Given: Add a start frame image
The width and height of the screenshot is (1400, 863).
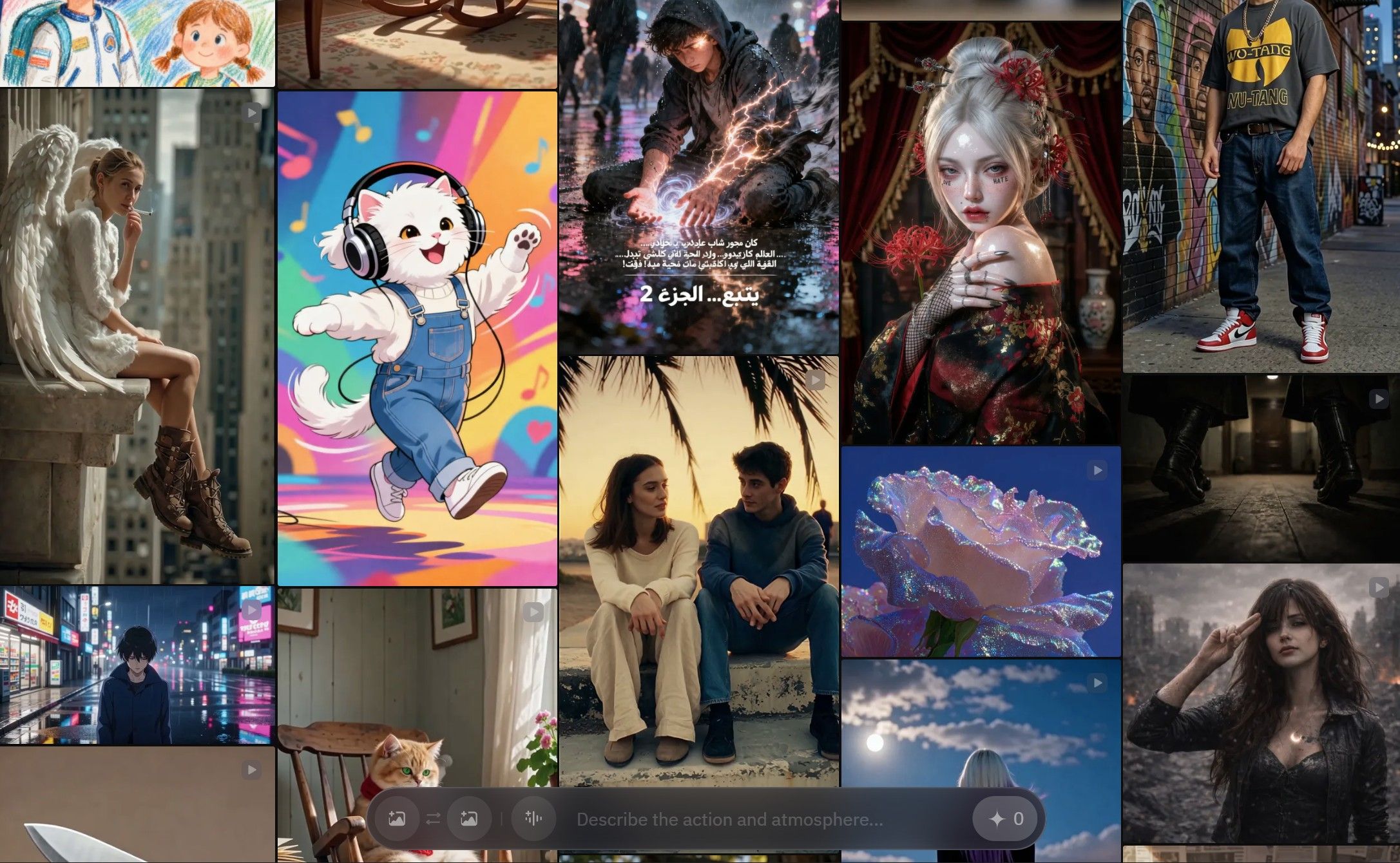Looking at the screenshot, I should coord(397,819).
